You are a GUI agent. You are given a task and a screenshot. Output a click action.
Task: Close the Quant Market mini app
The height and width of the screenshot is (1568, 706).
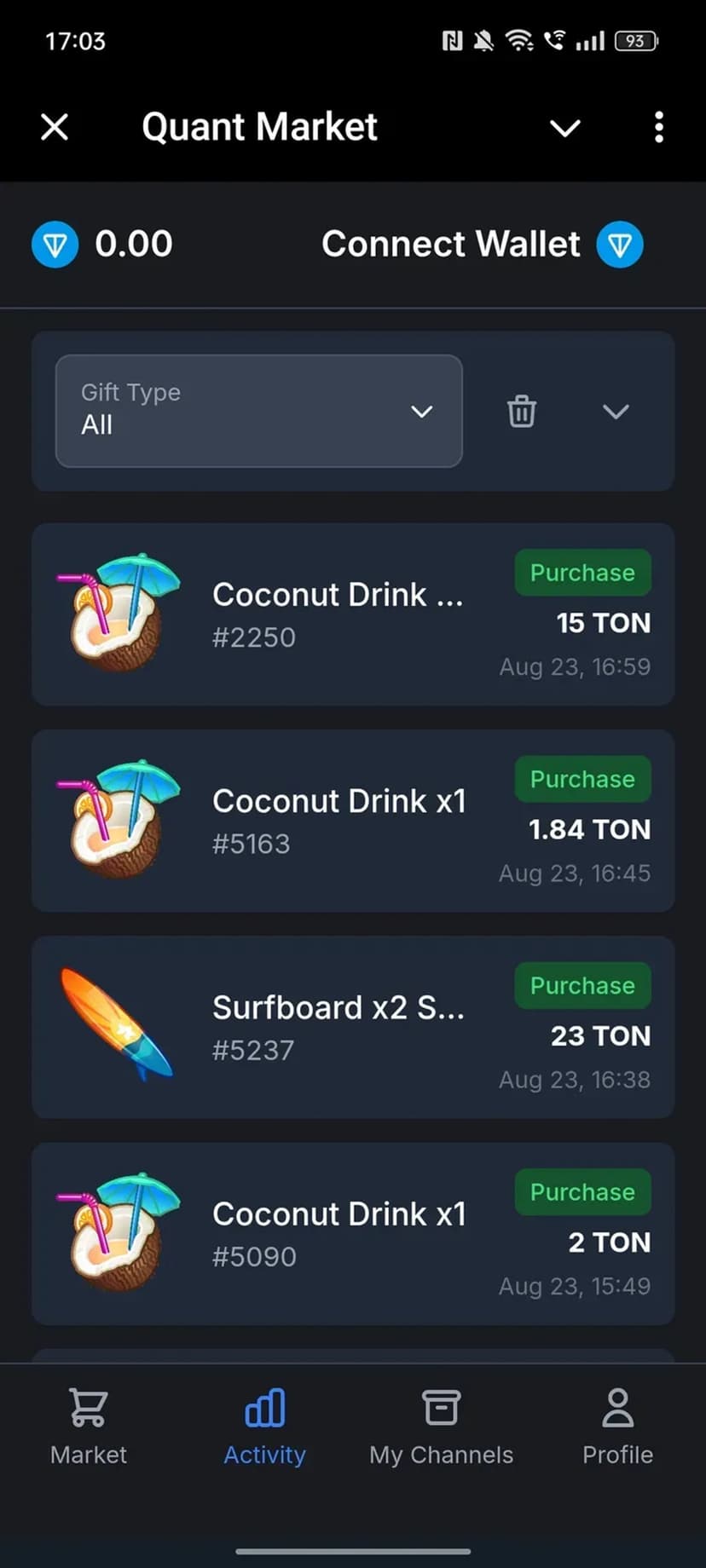[55, 128]
